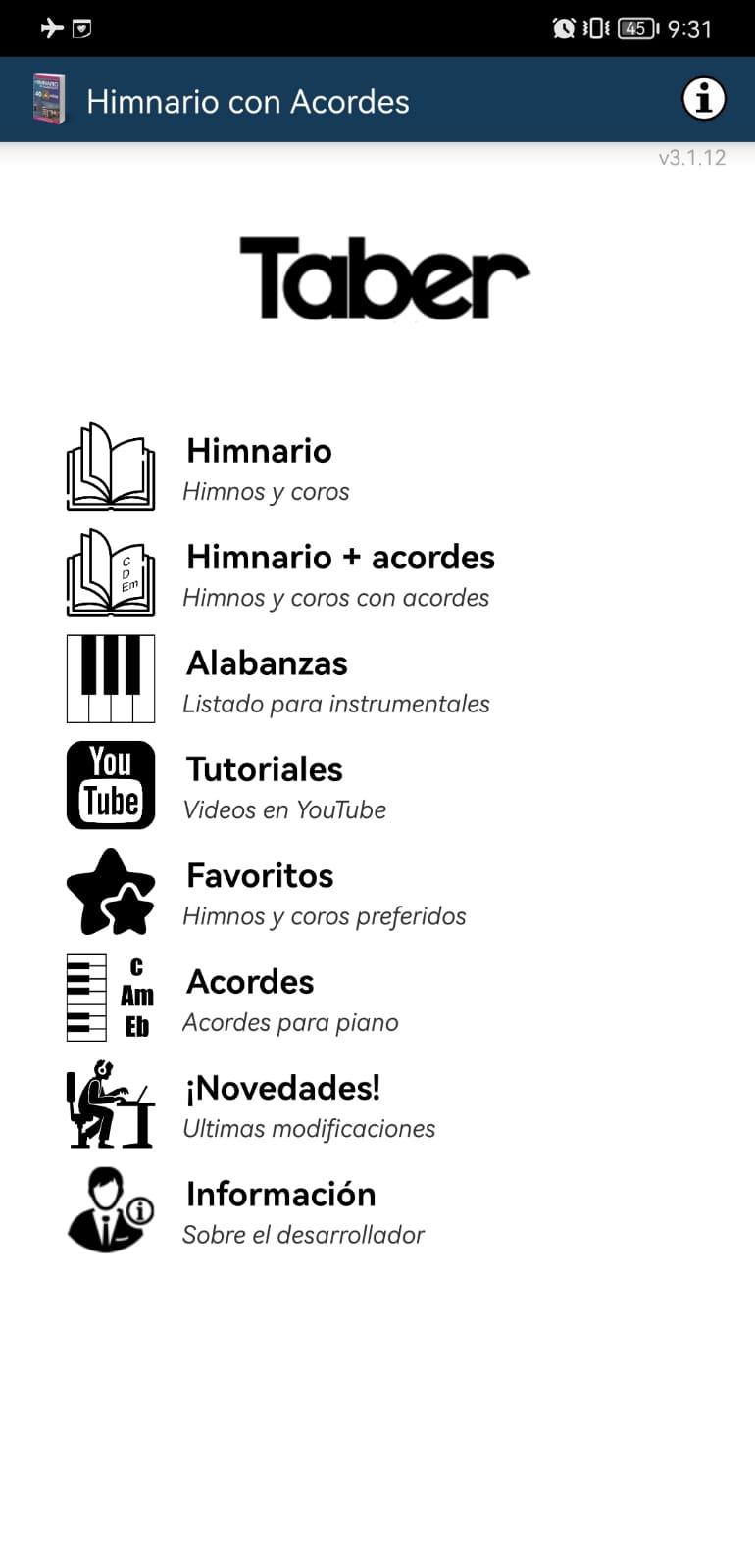This screenshot has width=755, height=1568.
Task: Open Acordes para piano
Action: click(377, 998)
